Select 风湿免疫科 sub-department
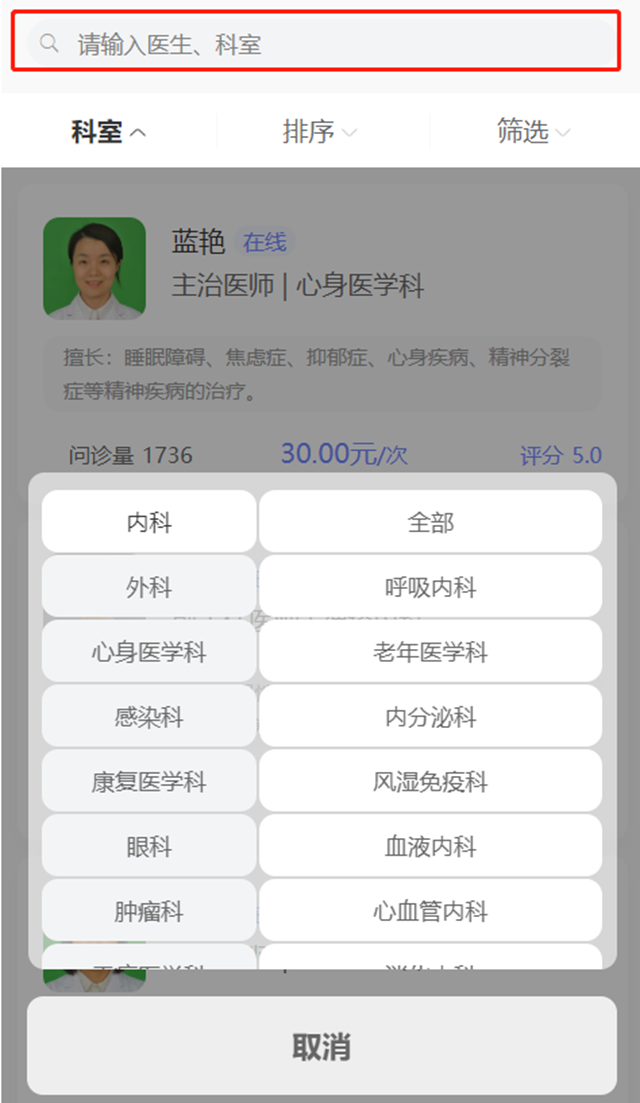Screen dimensions: 640x1103 [x=430, y=782]
